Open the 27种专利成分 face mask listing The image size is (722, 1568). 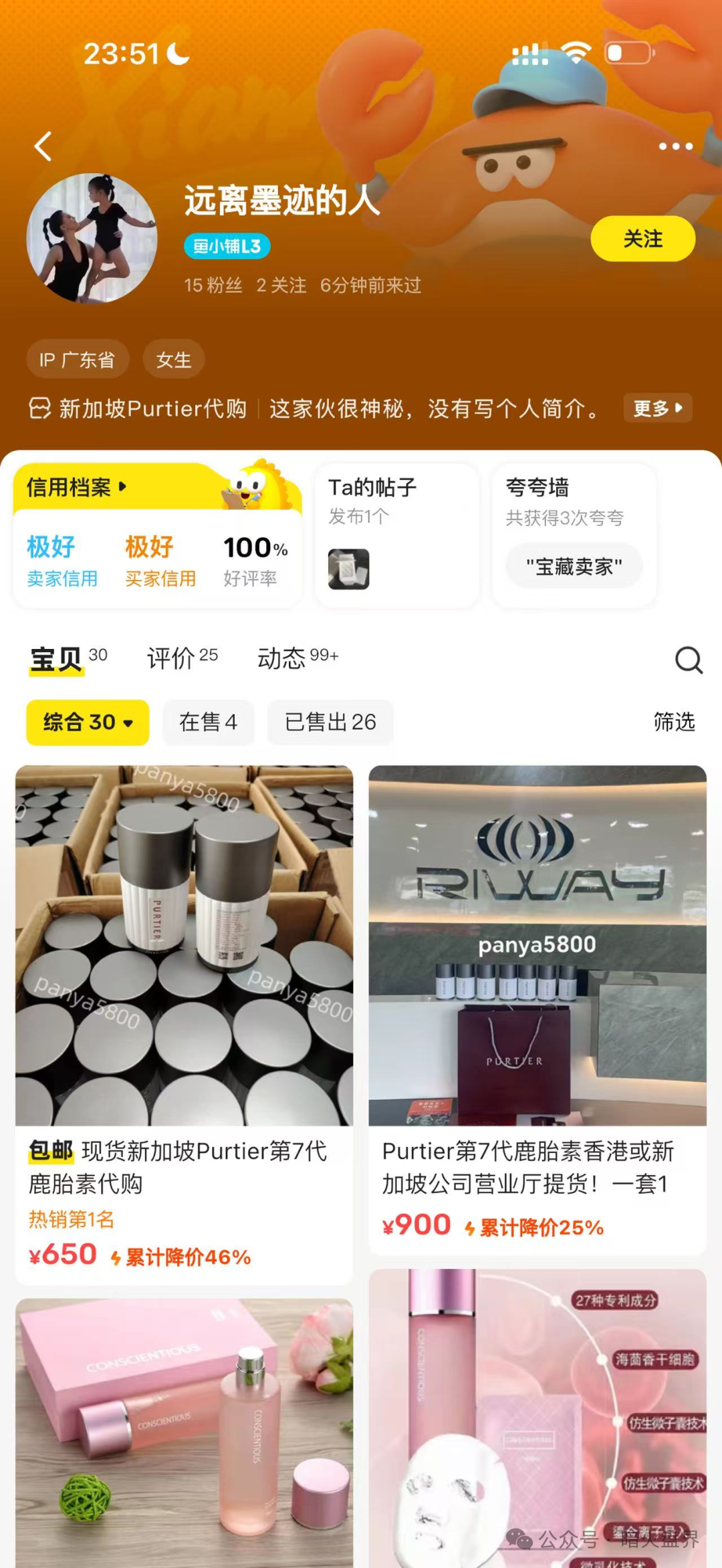point(537,1417)
